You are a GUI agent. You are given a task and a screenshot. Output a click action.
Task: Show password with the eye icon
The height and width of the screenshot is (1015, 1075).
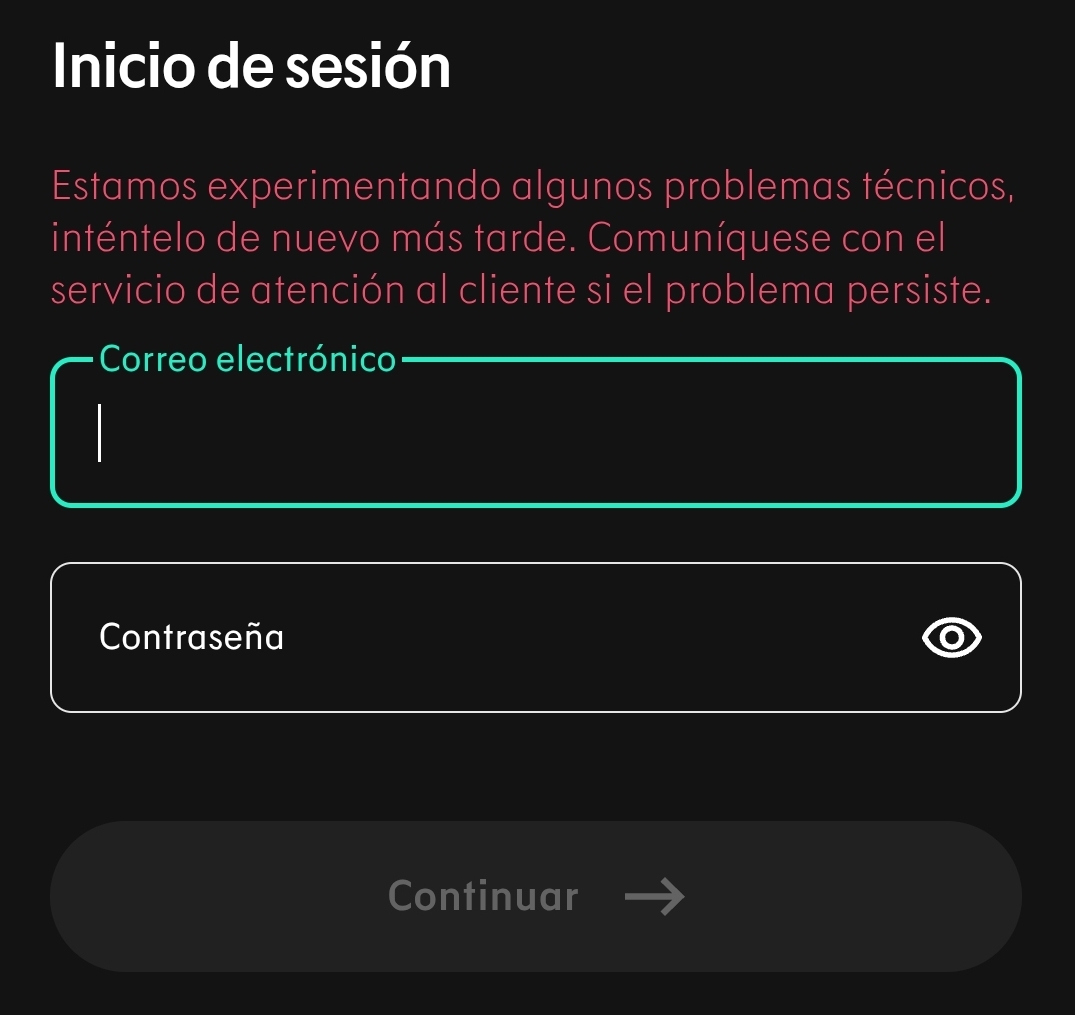pos(952,638)
